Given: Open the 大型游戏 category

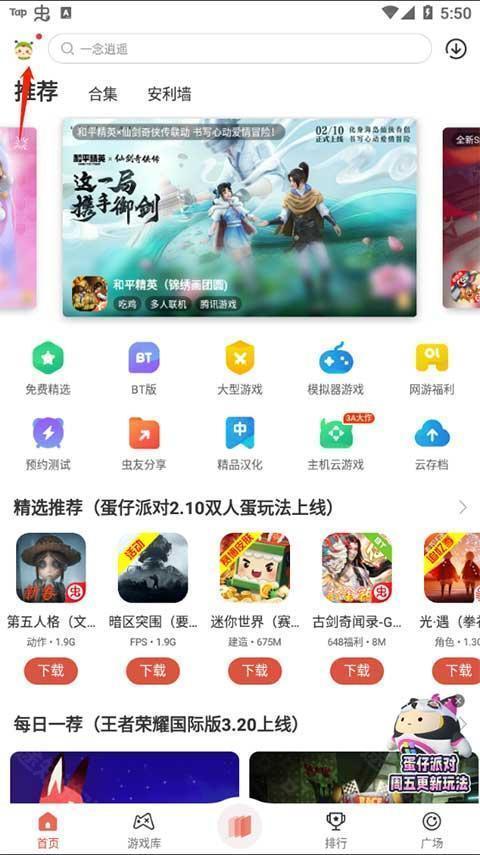Looking at the screenshot, I should [240, 369].
